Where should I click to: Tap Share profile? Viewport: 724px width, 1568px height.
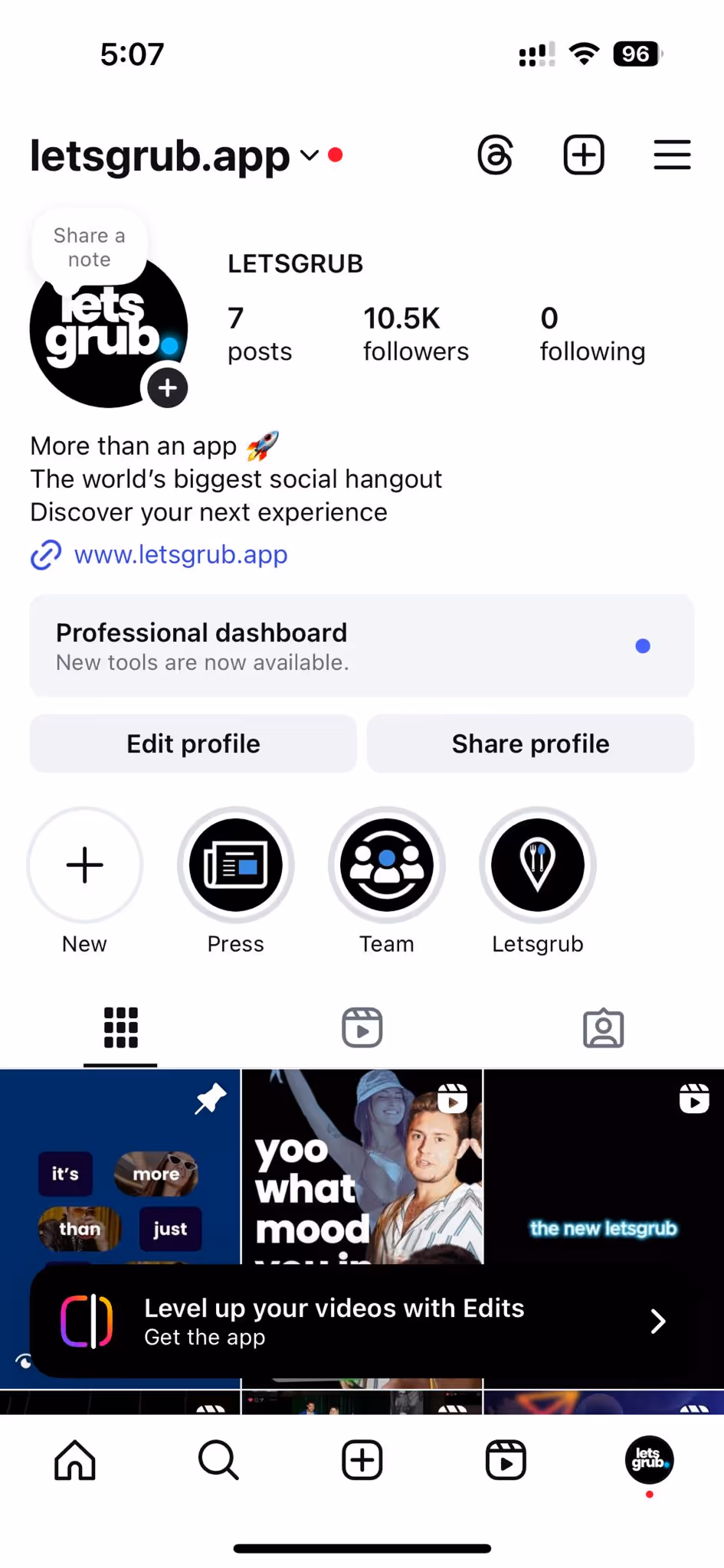pyautogui.click(x=530, y=743)
